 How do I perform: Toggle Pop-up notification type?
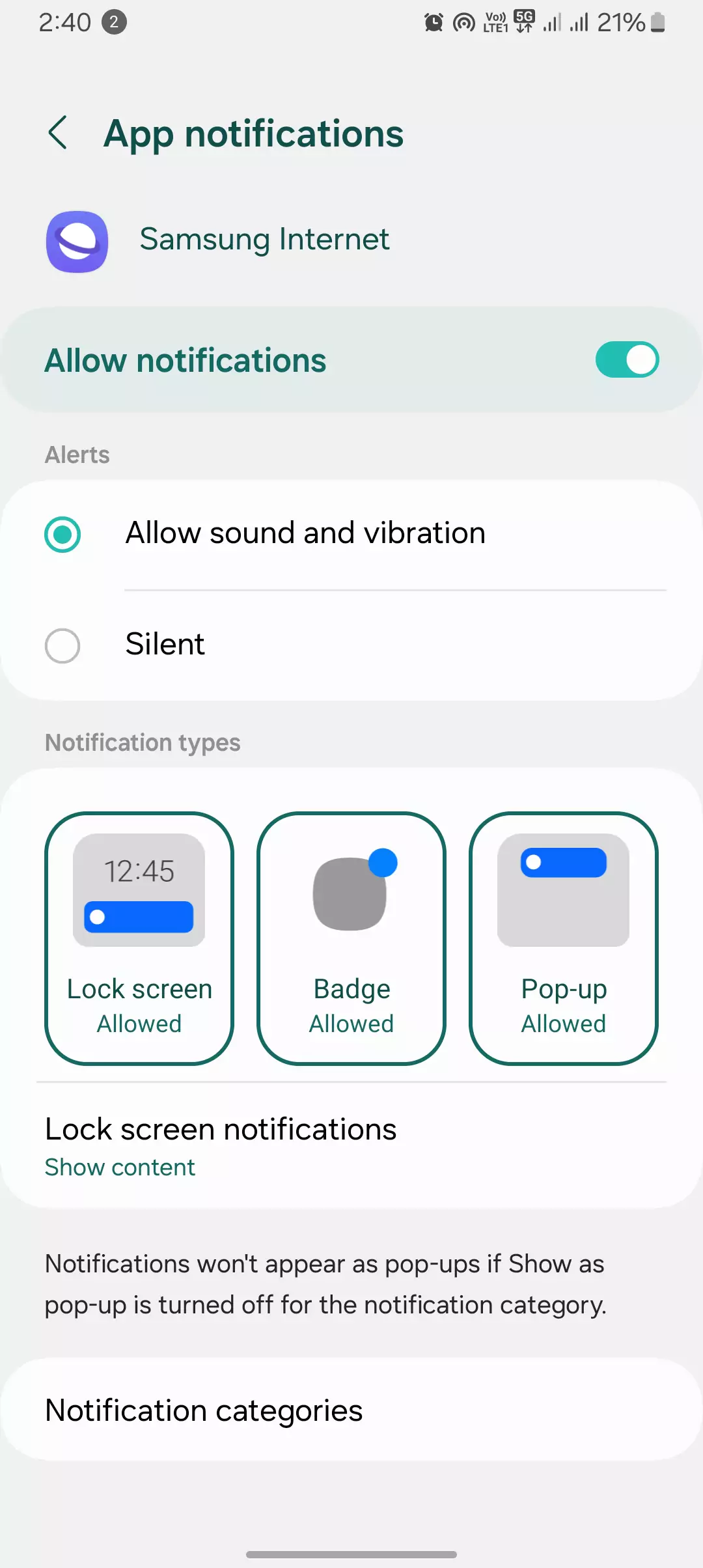click(564, 938)
